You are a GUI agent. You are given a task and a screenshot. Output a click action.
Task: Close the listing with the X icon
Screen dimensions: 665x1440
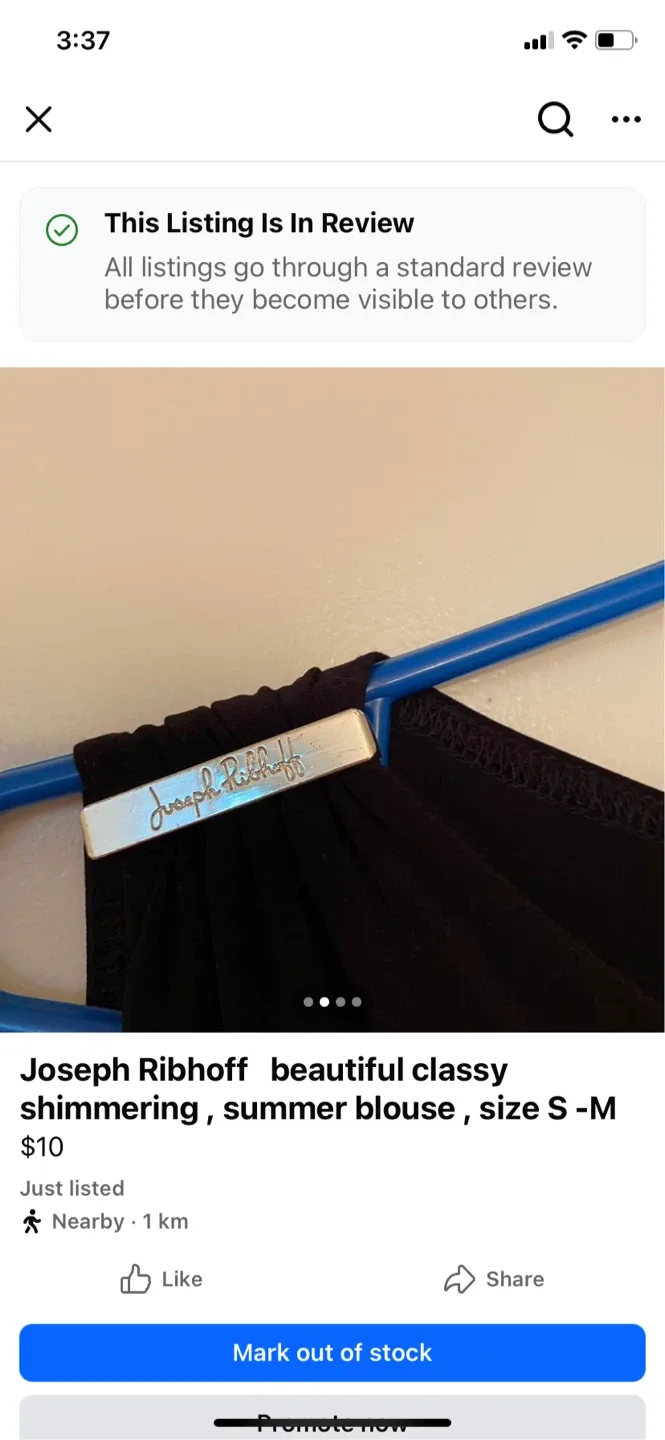point(38,120)
